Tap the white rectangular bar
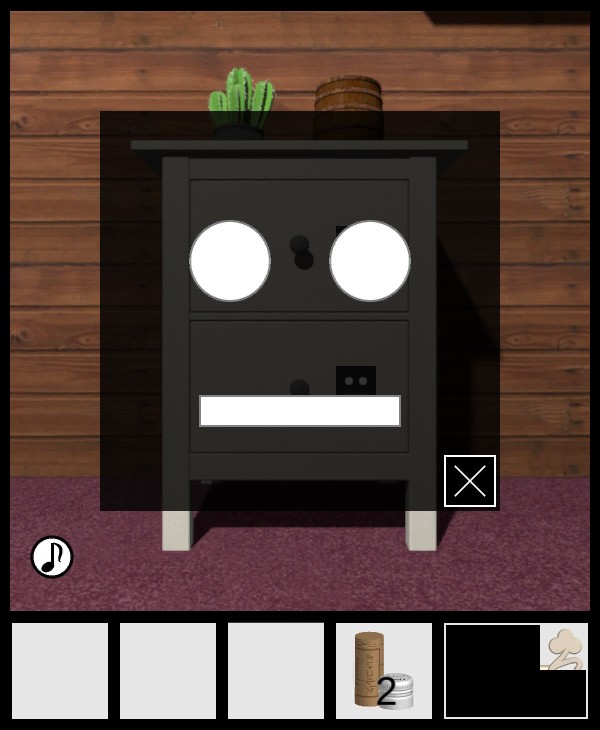Viewport: 600px width, 730px height. point(300,411)
